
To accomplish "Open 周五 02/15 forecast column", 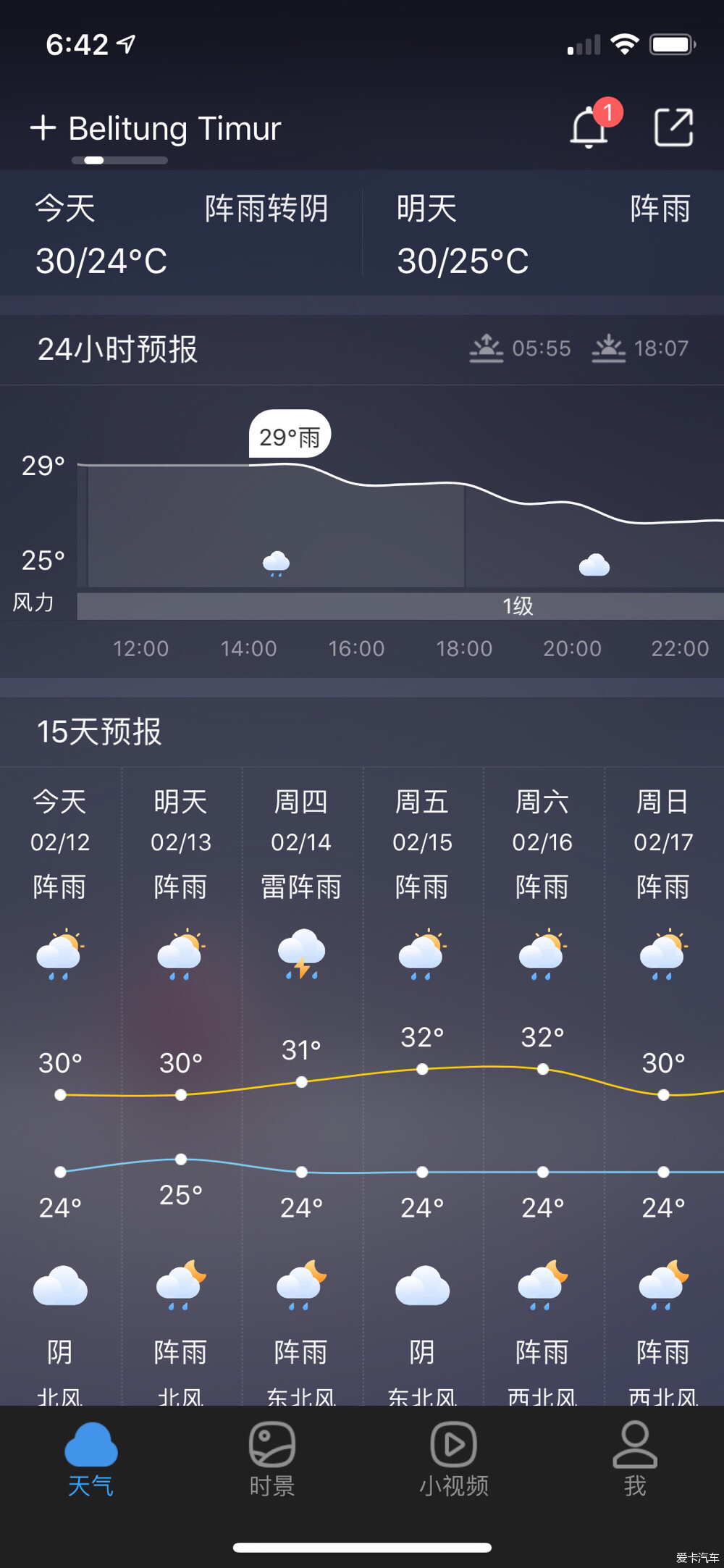I will (x=422, y=1086).
